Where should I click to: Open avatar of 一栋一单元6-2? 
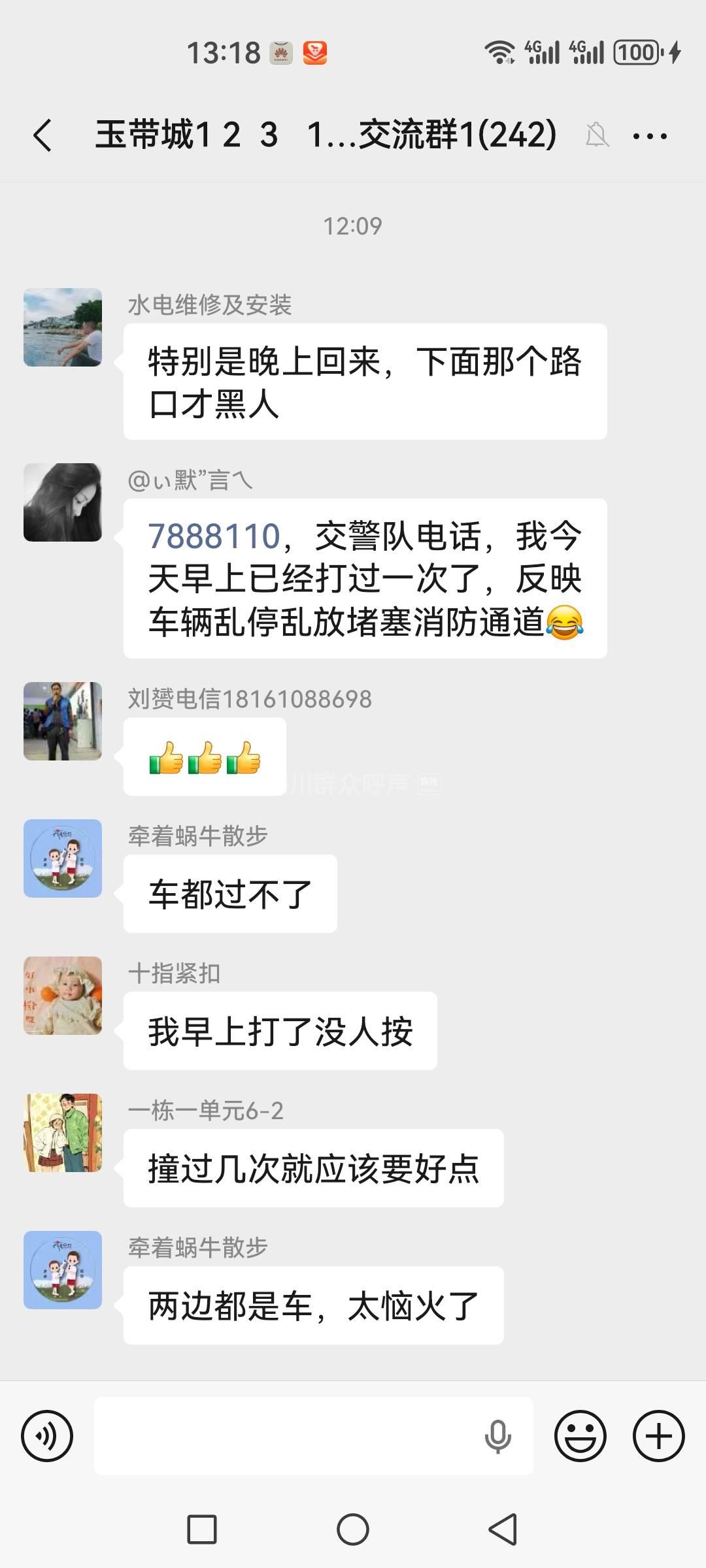click(x=63, y=1133)
